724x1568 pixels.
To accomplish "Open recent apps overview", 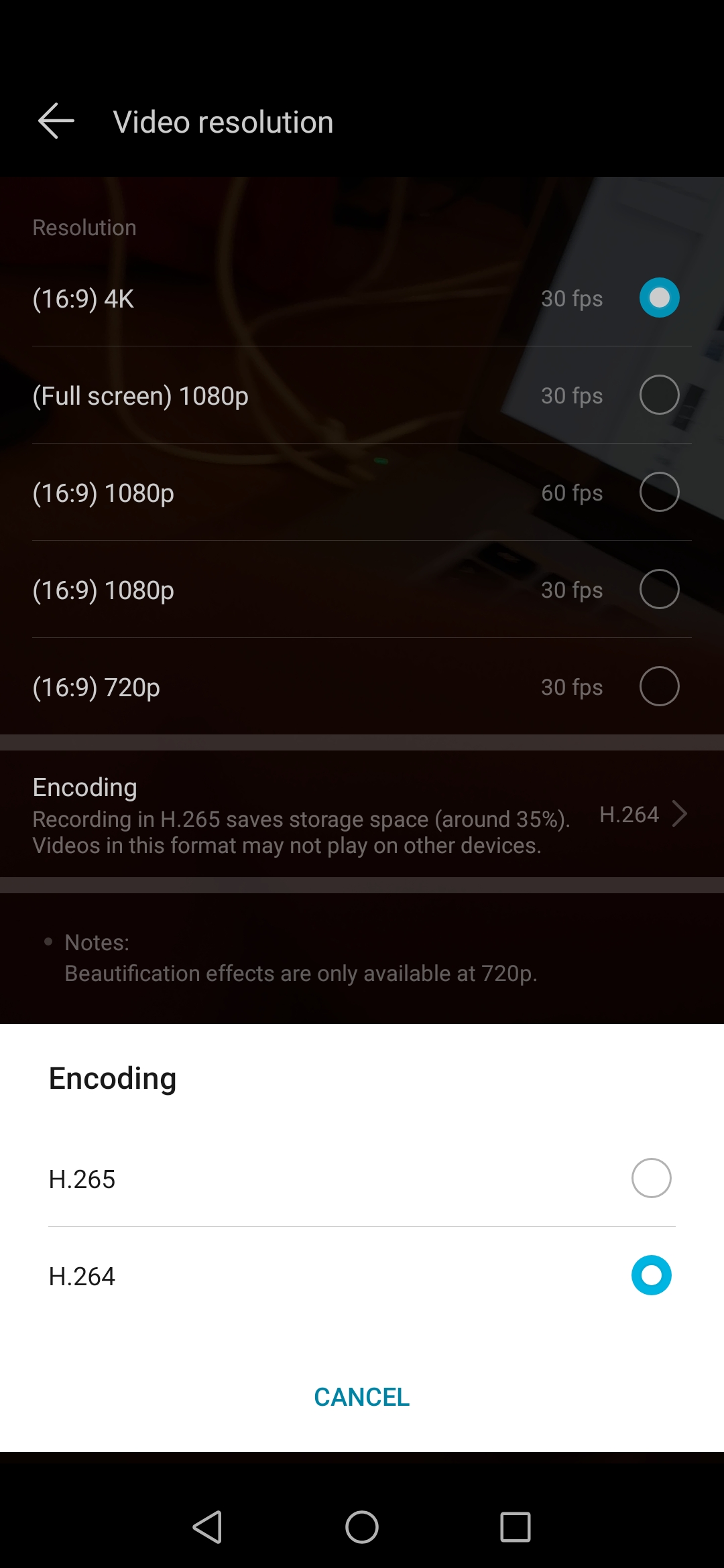I will pyautogui.click(x=516, y=1527).
